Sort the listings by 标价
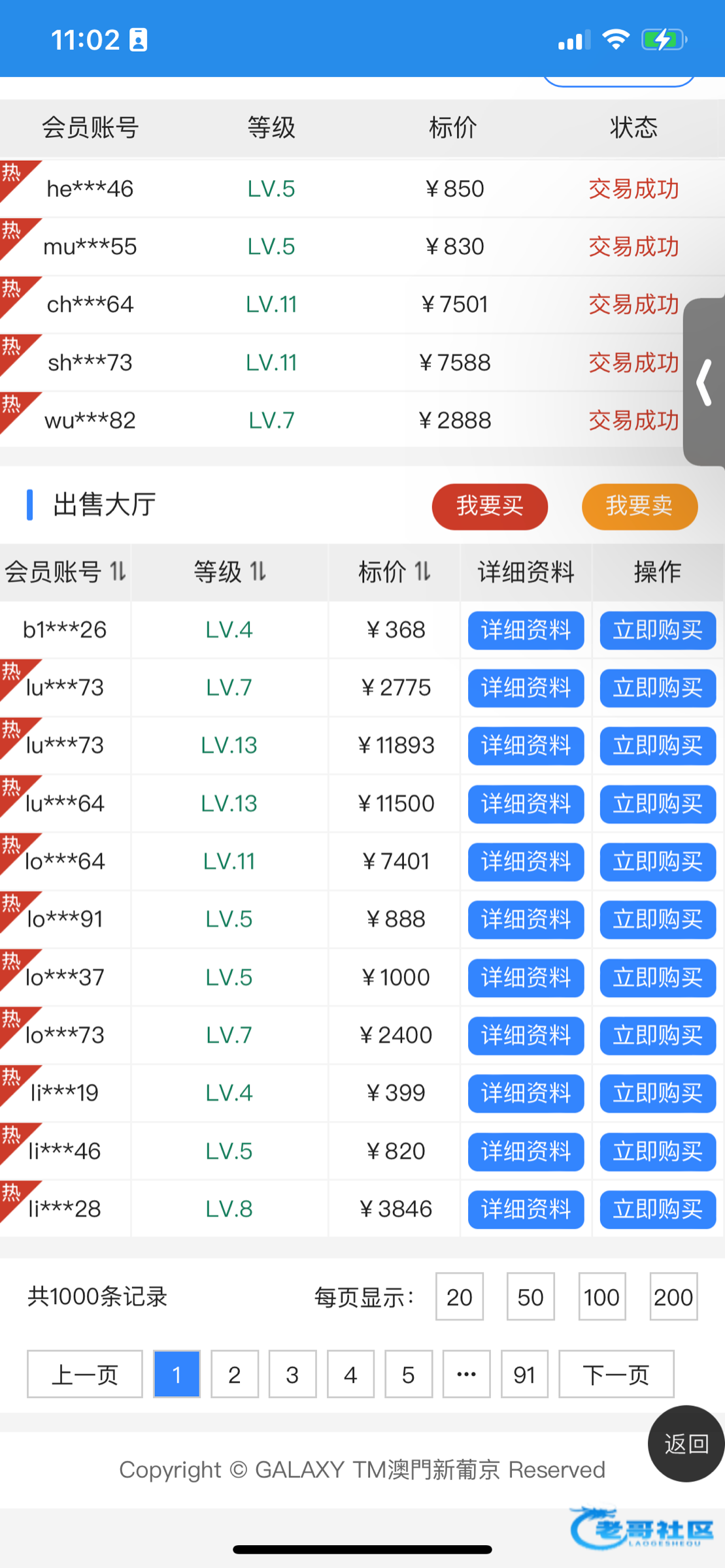 422,572
